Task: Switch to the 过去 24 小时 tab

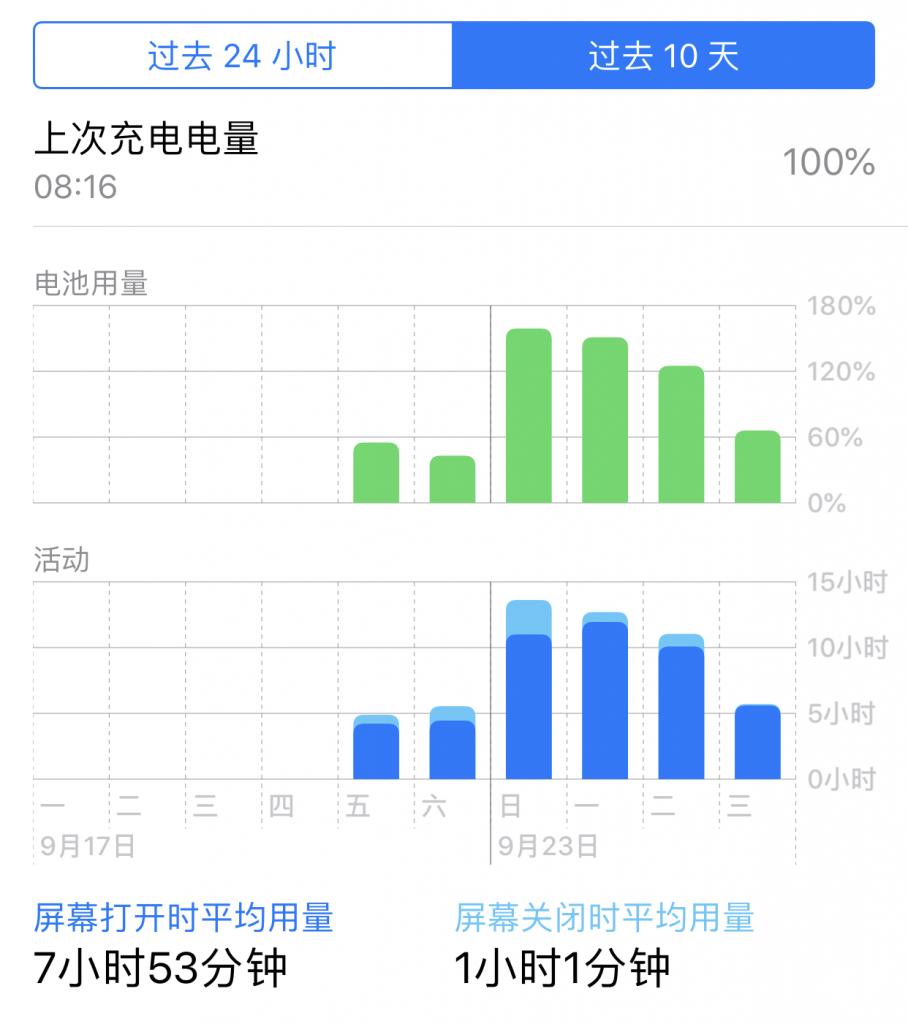Action: click(243, 57)
